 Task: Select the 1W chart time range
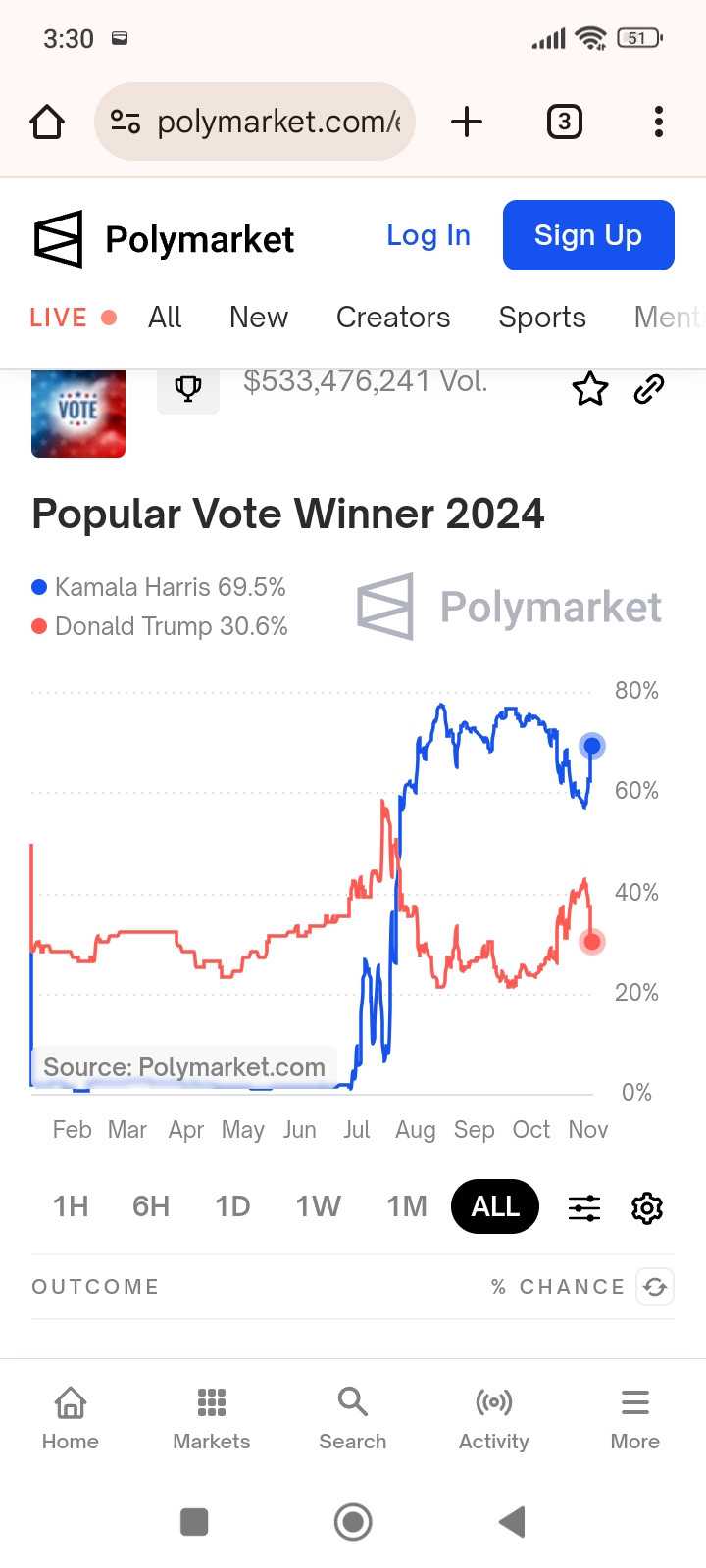319,1206
